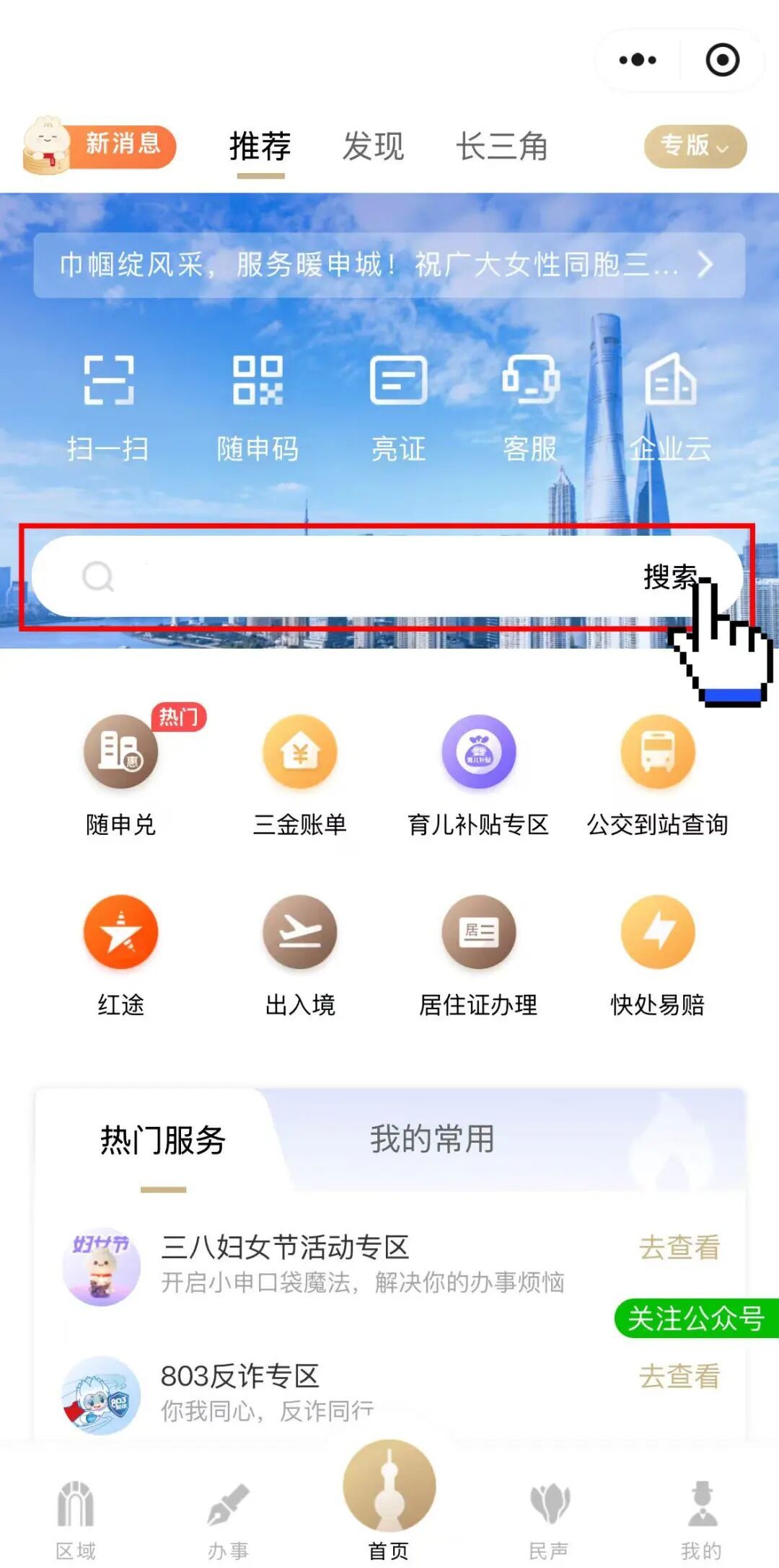This screenshot has height=1568, width=779.
Task: Tap the search box
Action: click(x=387, y=576)
